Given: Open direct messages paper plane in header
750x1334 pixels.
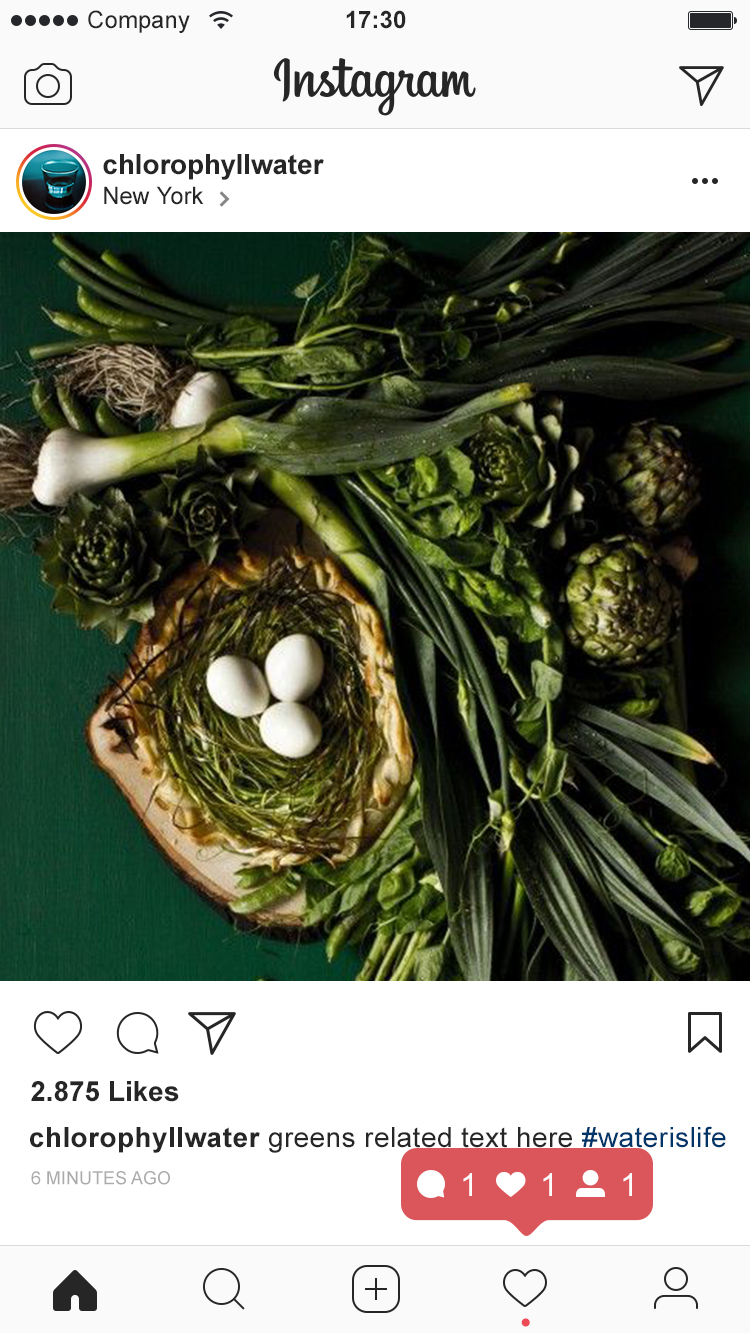Looking at the screenshot, I should (x=700, y=85).
